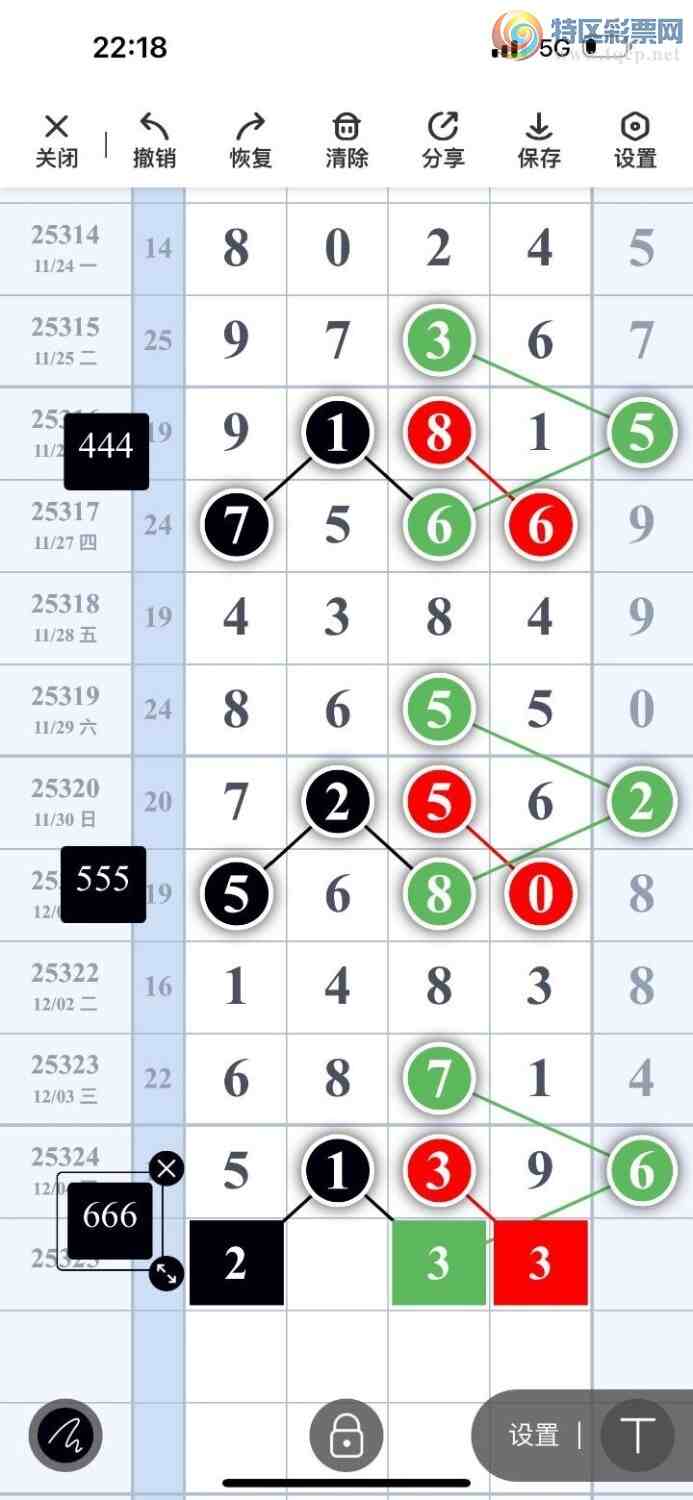Undo the last drawing action
Image resolution: width=693 pixels, height=1500 pixels.
click(154, 140)
